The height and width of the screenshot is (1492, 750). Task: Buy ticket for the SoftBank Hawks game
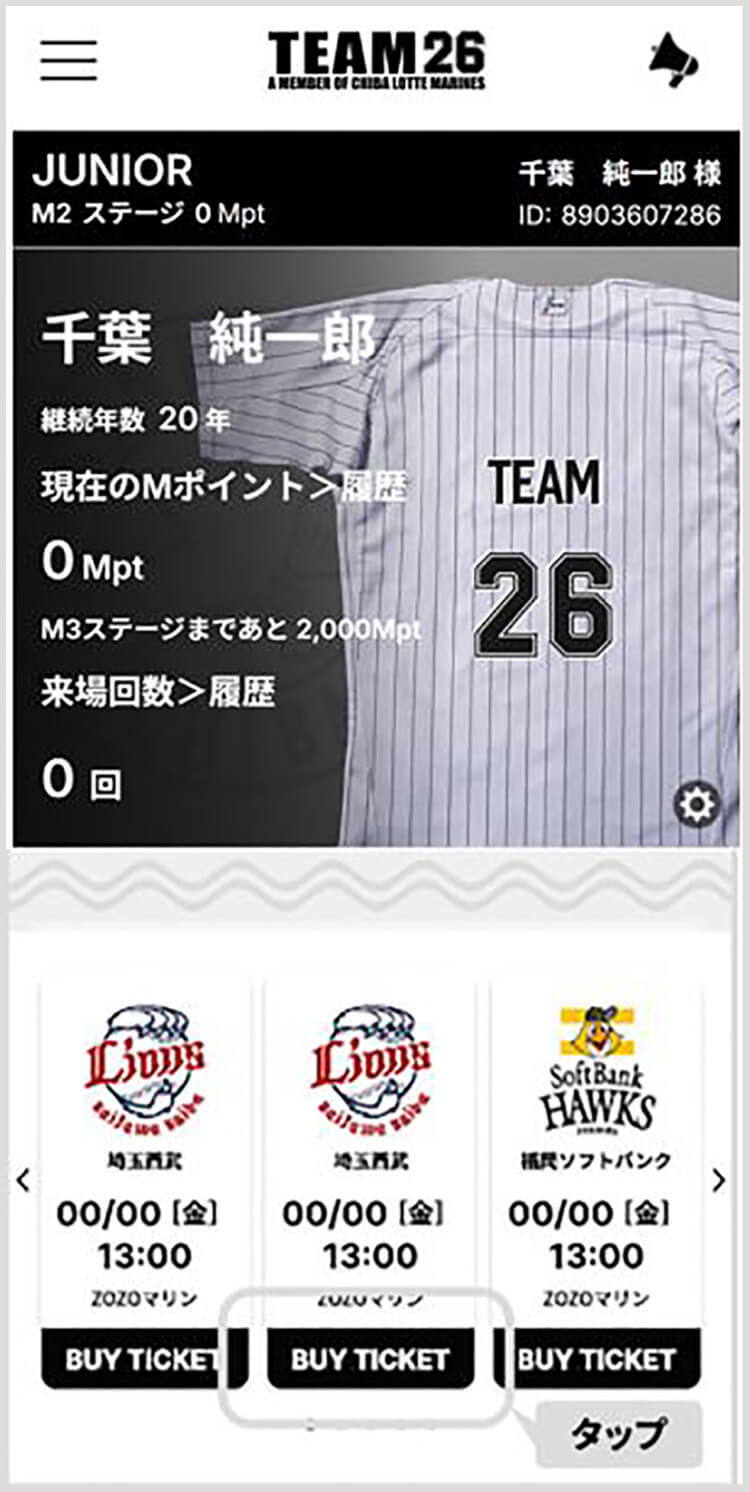click(x=597, y=1359)
